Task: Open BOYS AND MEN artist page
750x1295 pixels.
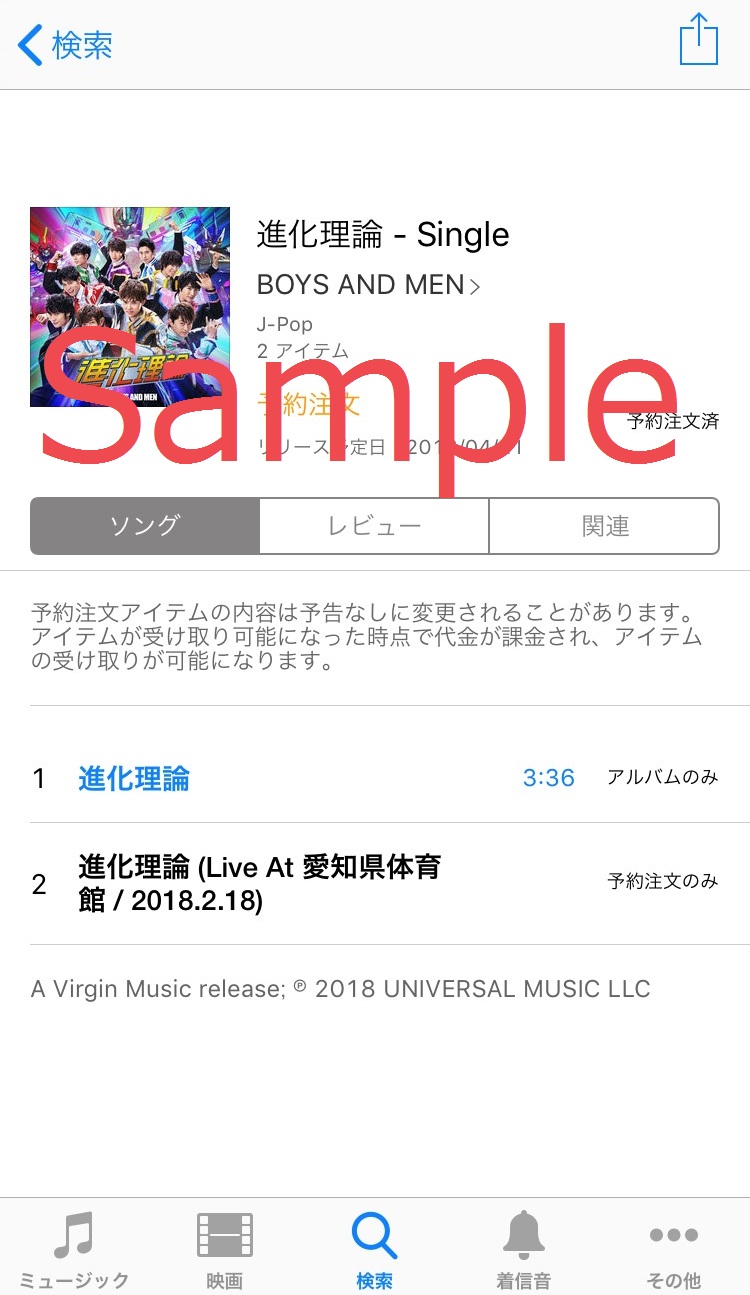Action: click(368, 285)
